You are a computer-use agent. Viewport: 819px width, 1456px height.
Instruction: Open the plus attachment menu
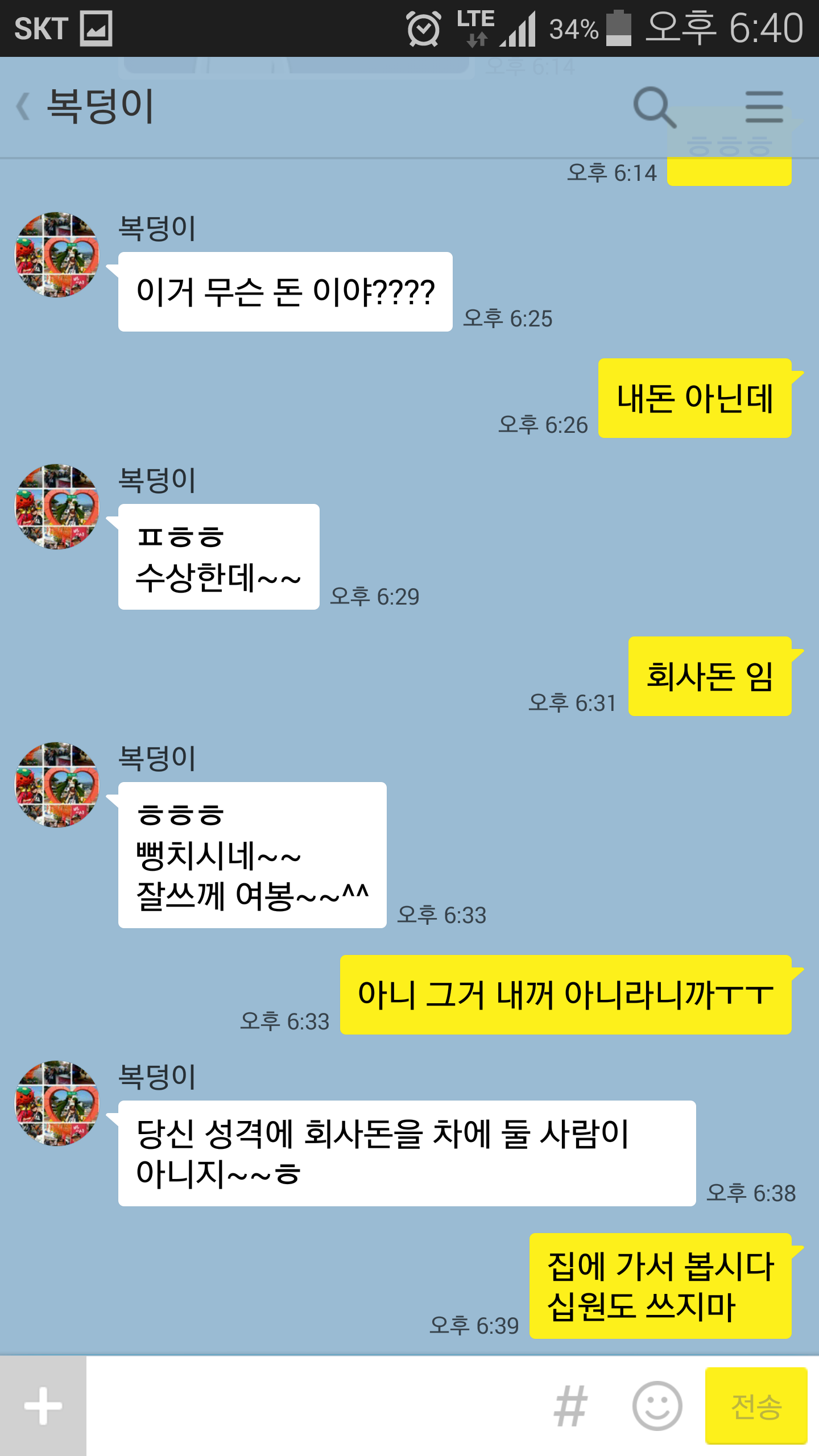click(x=43, y=1406)
